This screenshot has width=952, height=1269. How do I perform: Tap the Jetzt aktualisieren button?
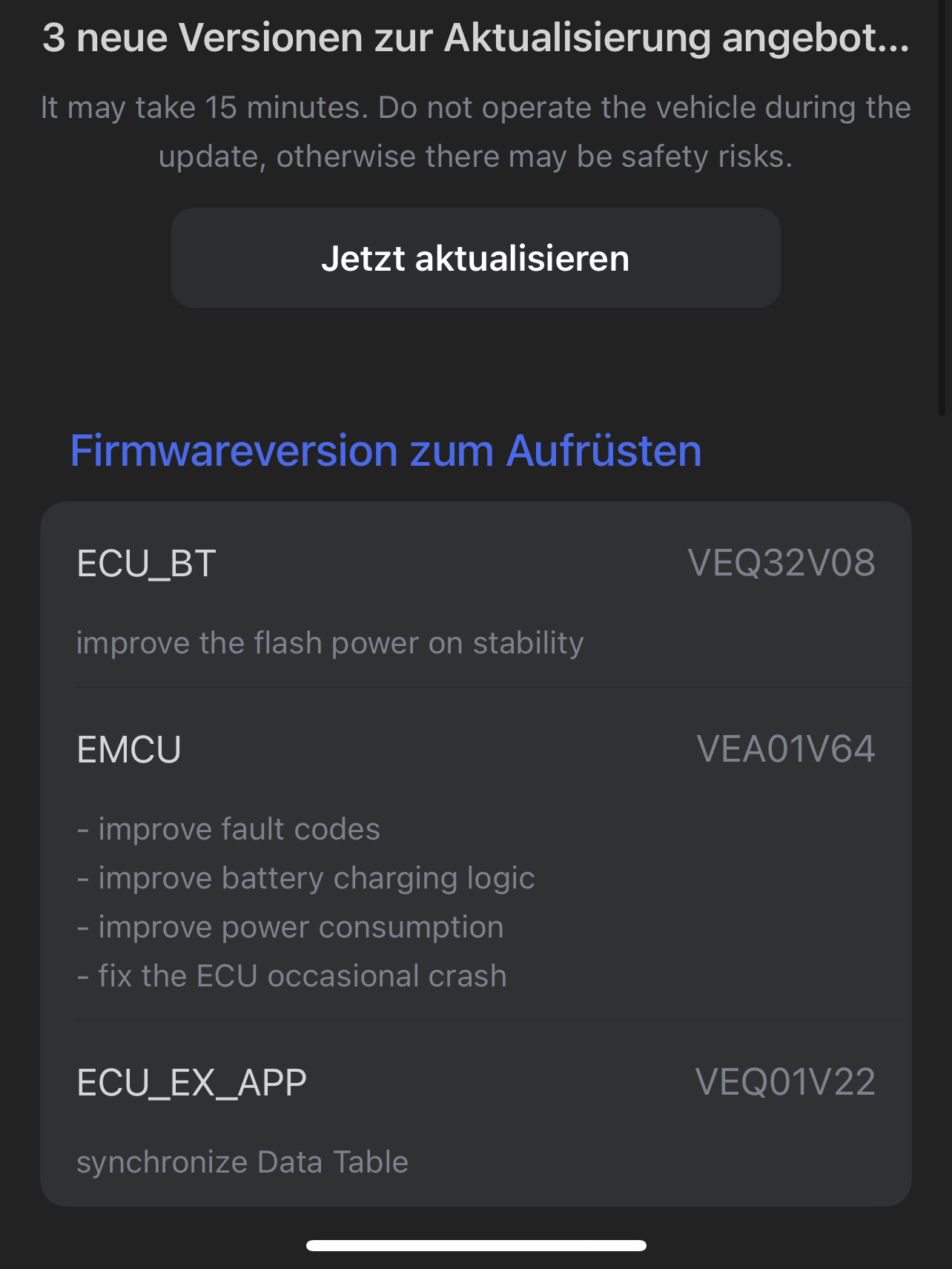coord(475,258)
